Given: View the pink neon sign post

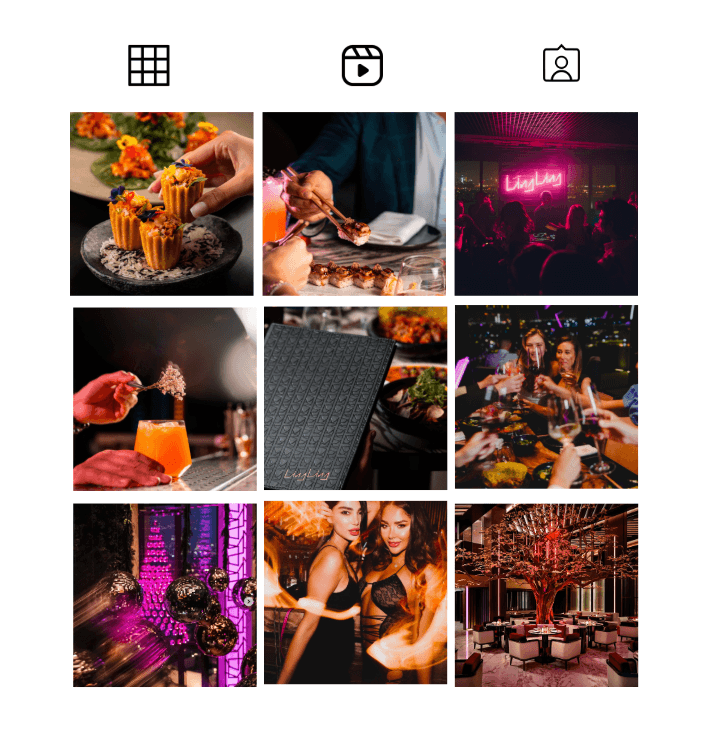Looking at the screenshot, I should pyautogui.click(x=546, y=203).
